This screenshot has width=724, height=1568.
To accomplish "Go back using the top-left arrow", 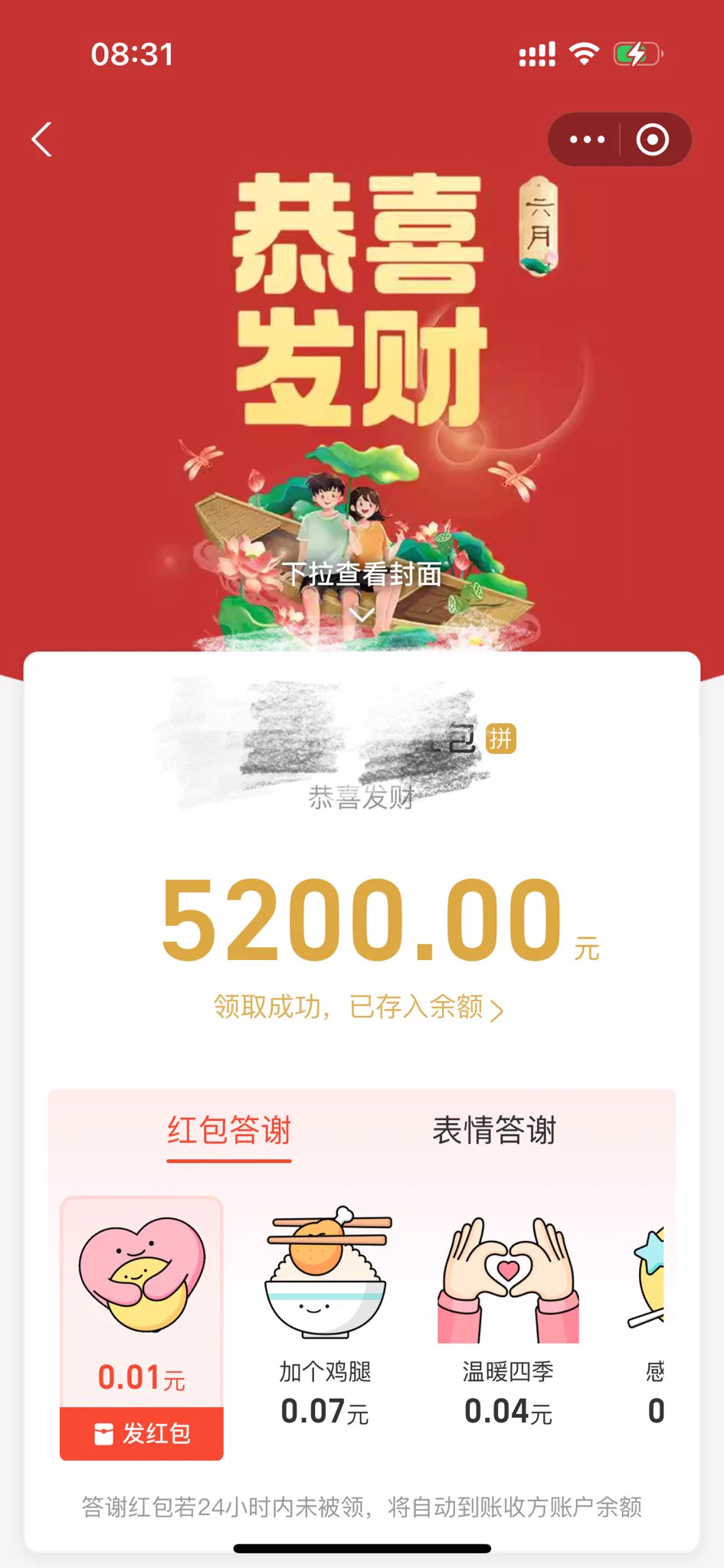I will [42, 140].
